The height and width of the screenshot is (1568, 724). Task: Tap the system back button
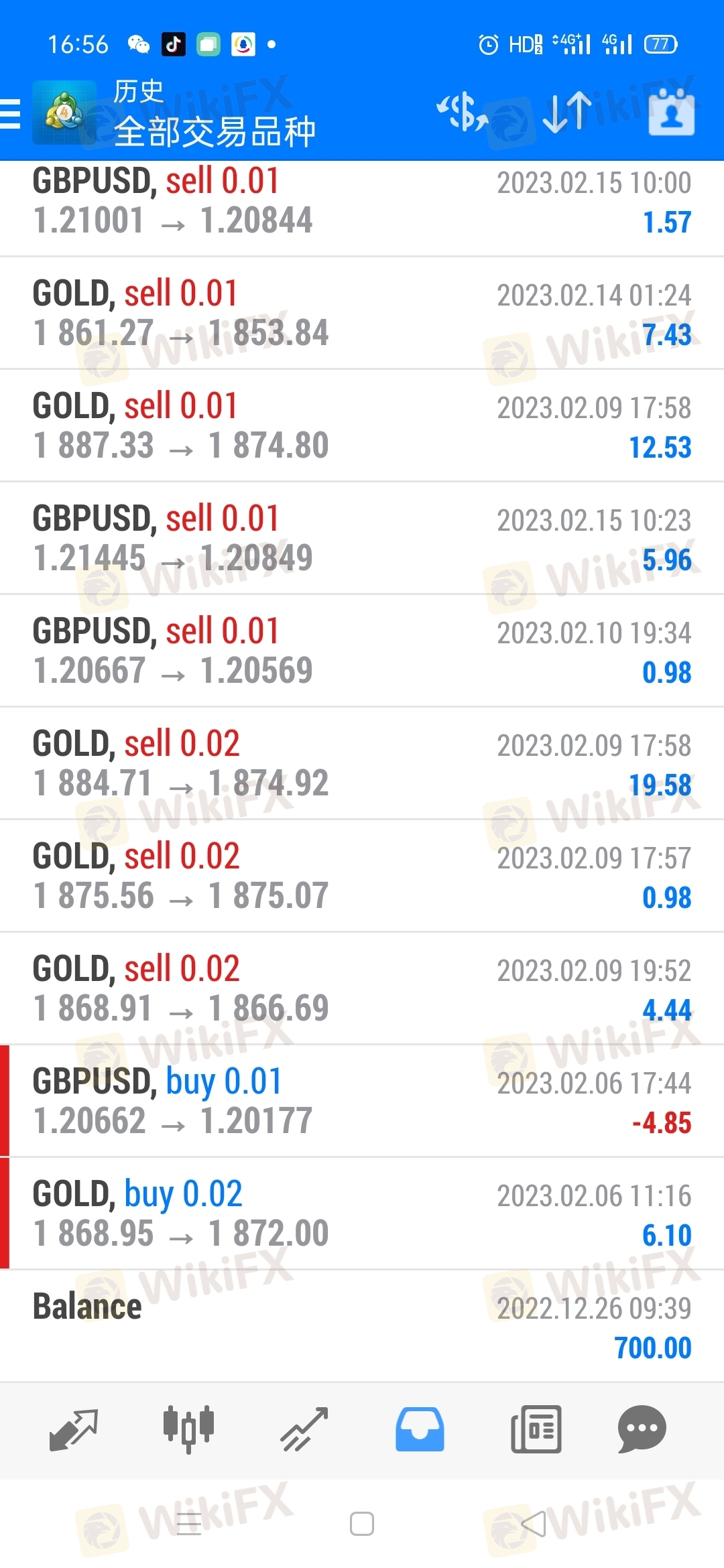(x=534, y=1524)
